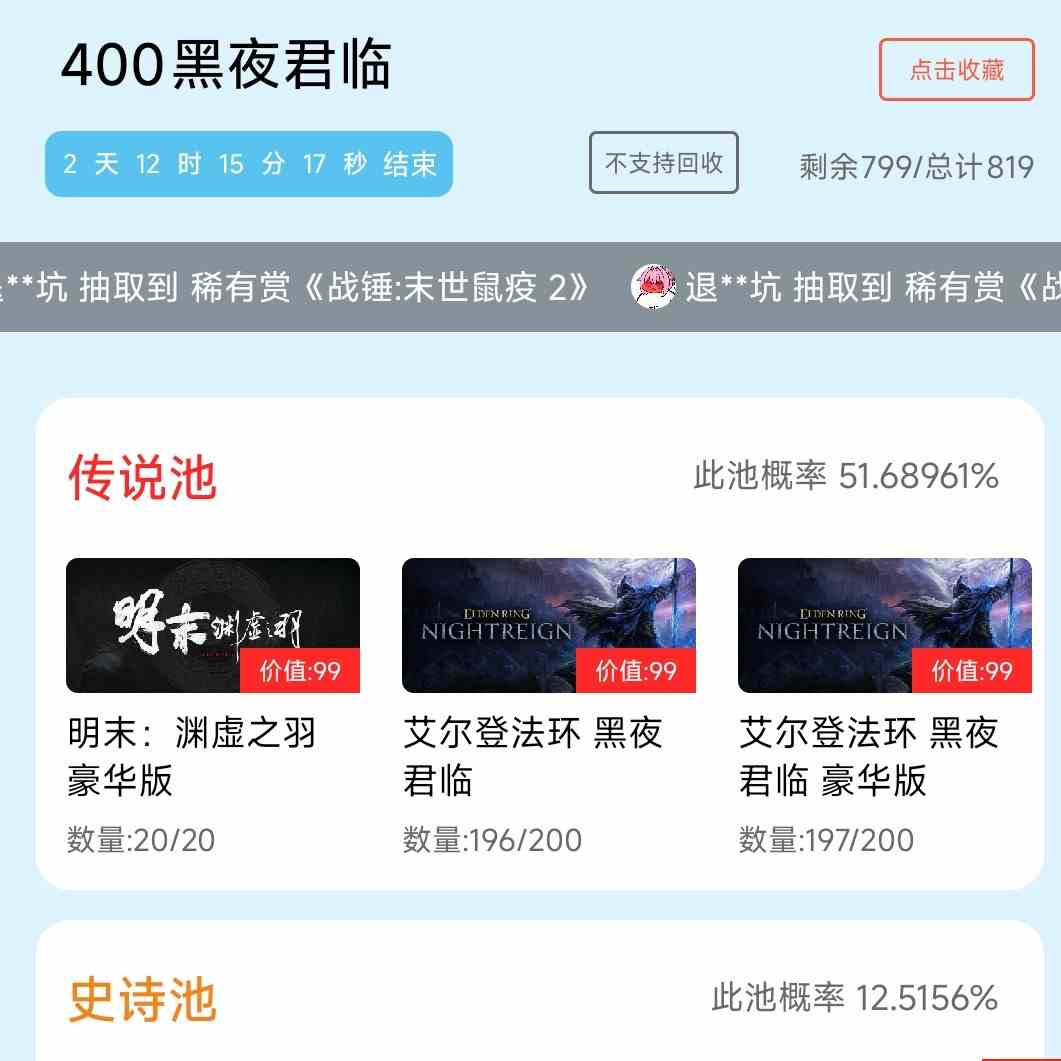Tap the 点击收藏 button
The image size is (1061, 1061).
956,70
